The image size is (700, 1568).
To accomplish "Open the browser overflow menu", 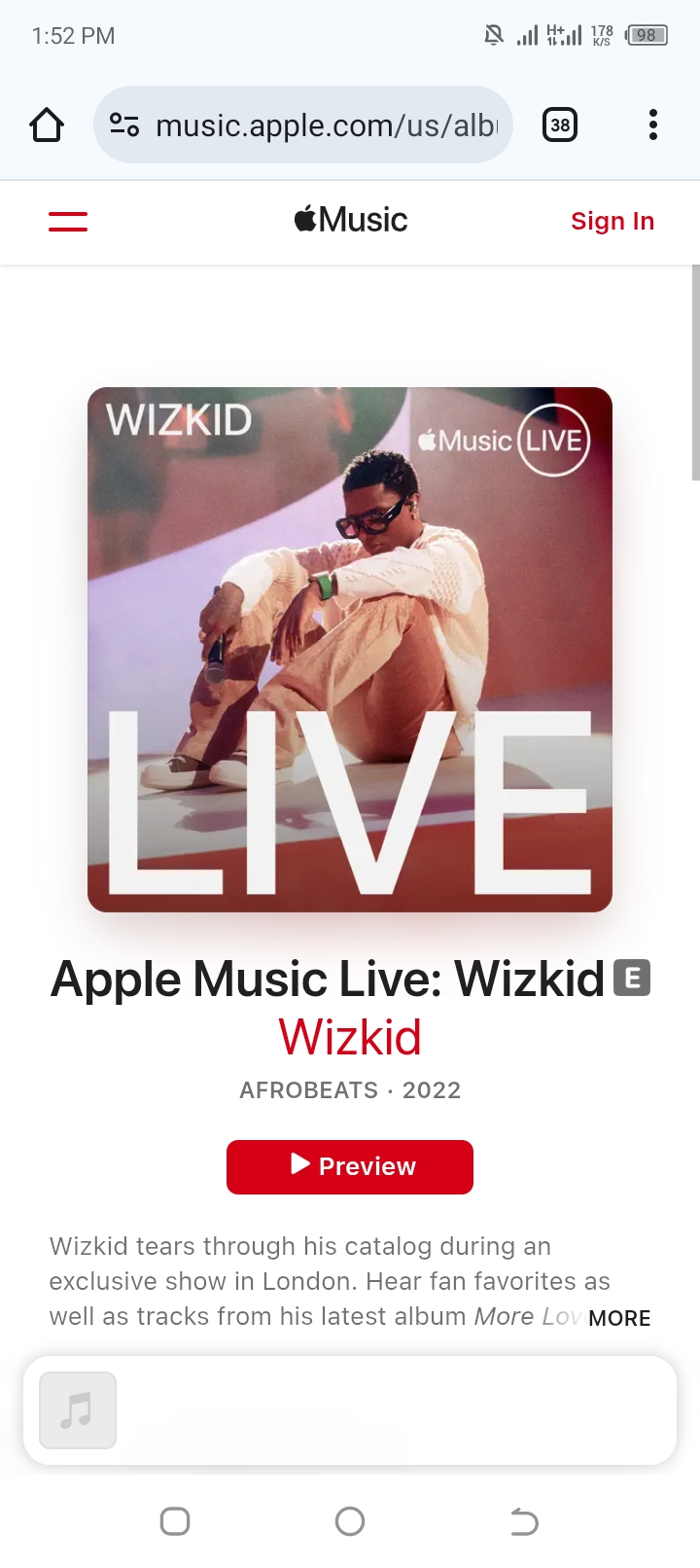I will click(652, 125).
